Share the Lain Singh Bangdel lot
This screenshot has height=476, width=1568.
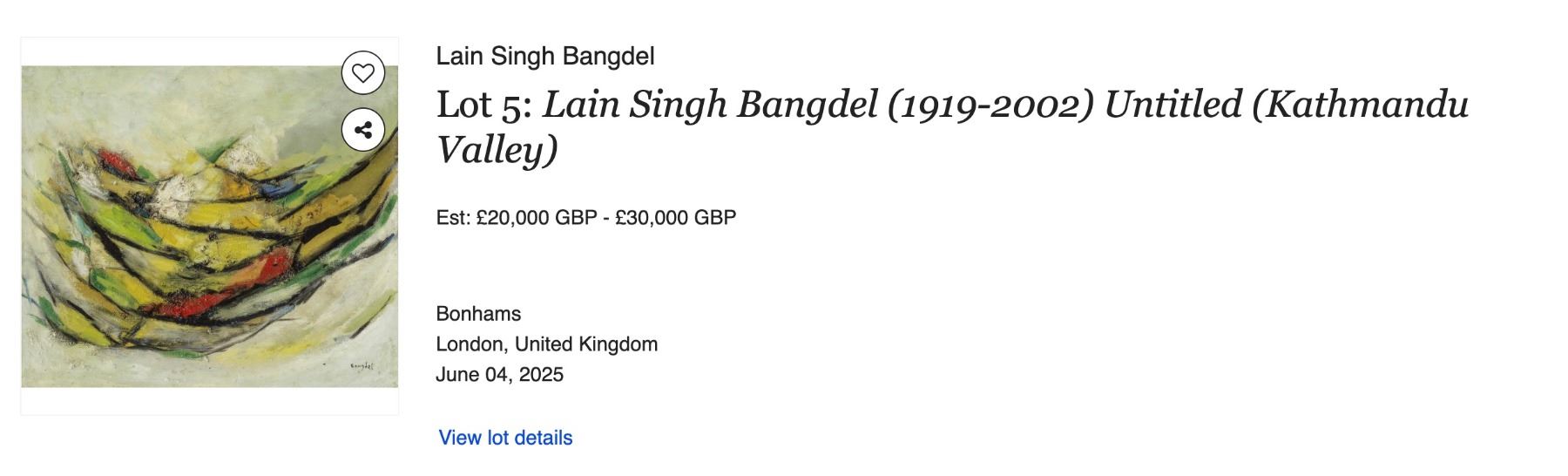363,131
